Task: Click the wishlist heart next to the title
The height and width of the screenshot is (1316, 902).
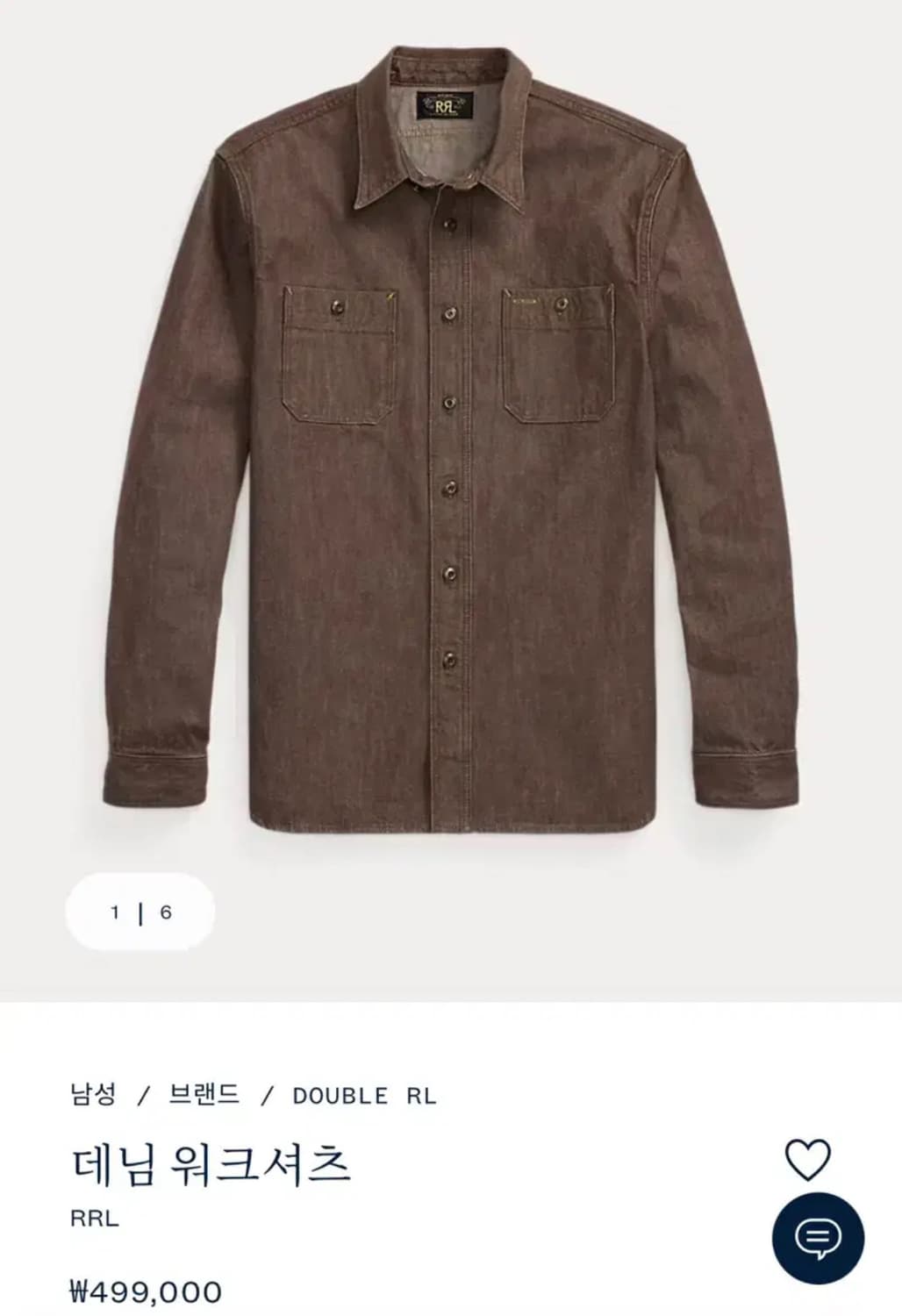Action: (x=807, y=1157)
